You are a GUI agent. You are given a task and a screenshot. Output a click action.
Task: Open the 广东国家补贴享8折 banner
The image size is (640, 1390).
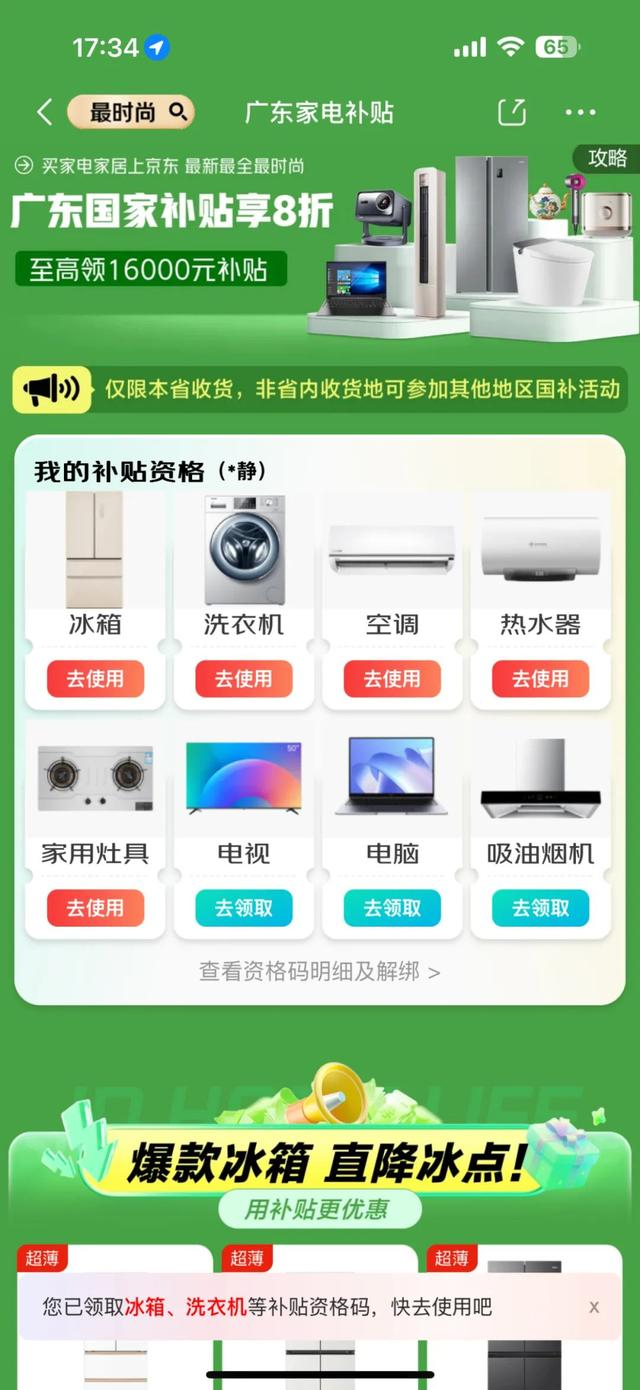click(172, 211)
